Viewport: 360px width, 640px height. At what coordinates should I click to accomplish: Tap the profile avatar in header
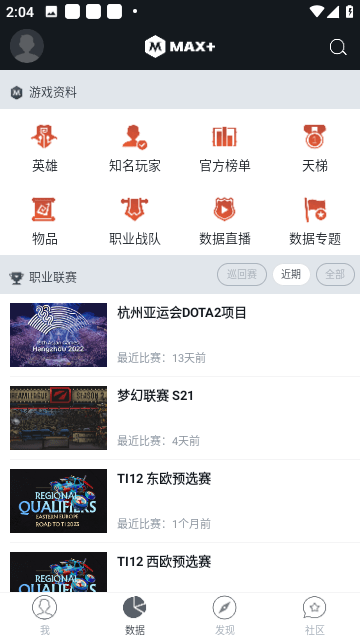27,46
